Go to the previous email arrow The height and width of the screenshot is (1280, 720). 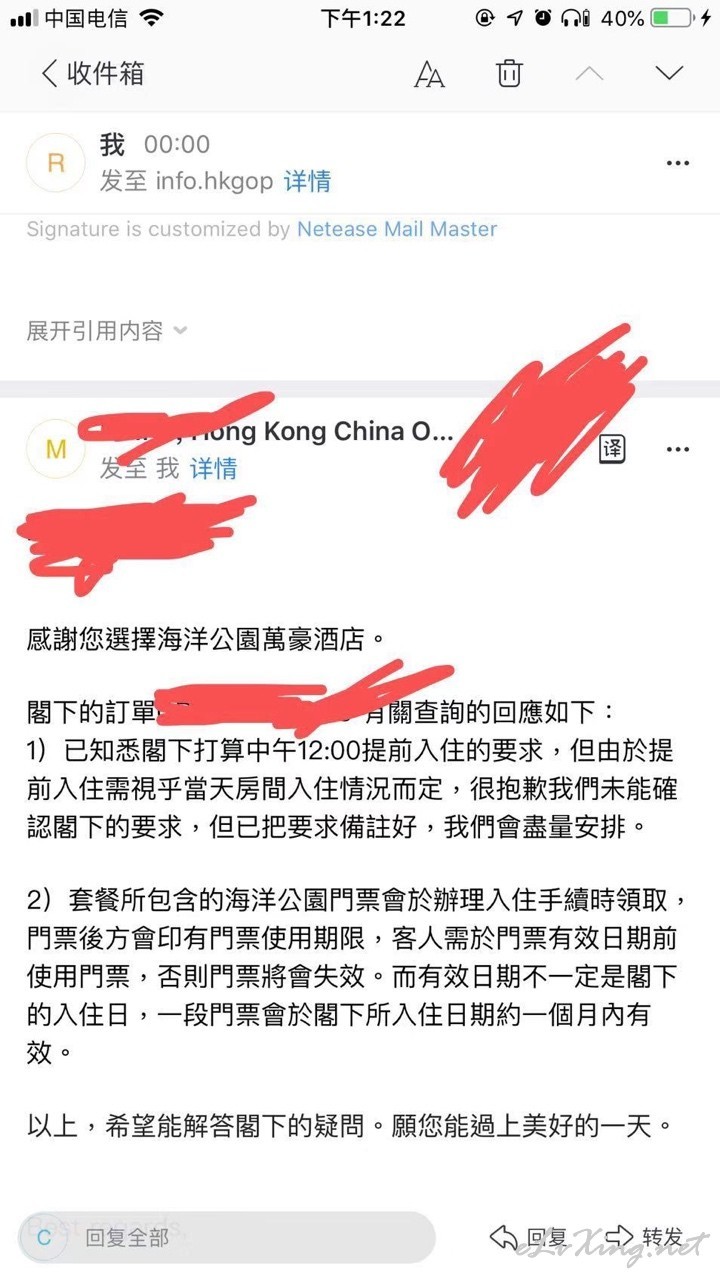pyautogui.click(x=590, y=73)
